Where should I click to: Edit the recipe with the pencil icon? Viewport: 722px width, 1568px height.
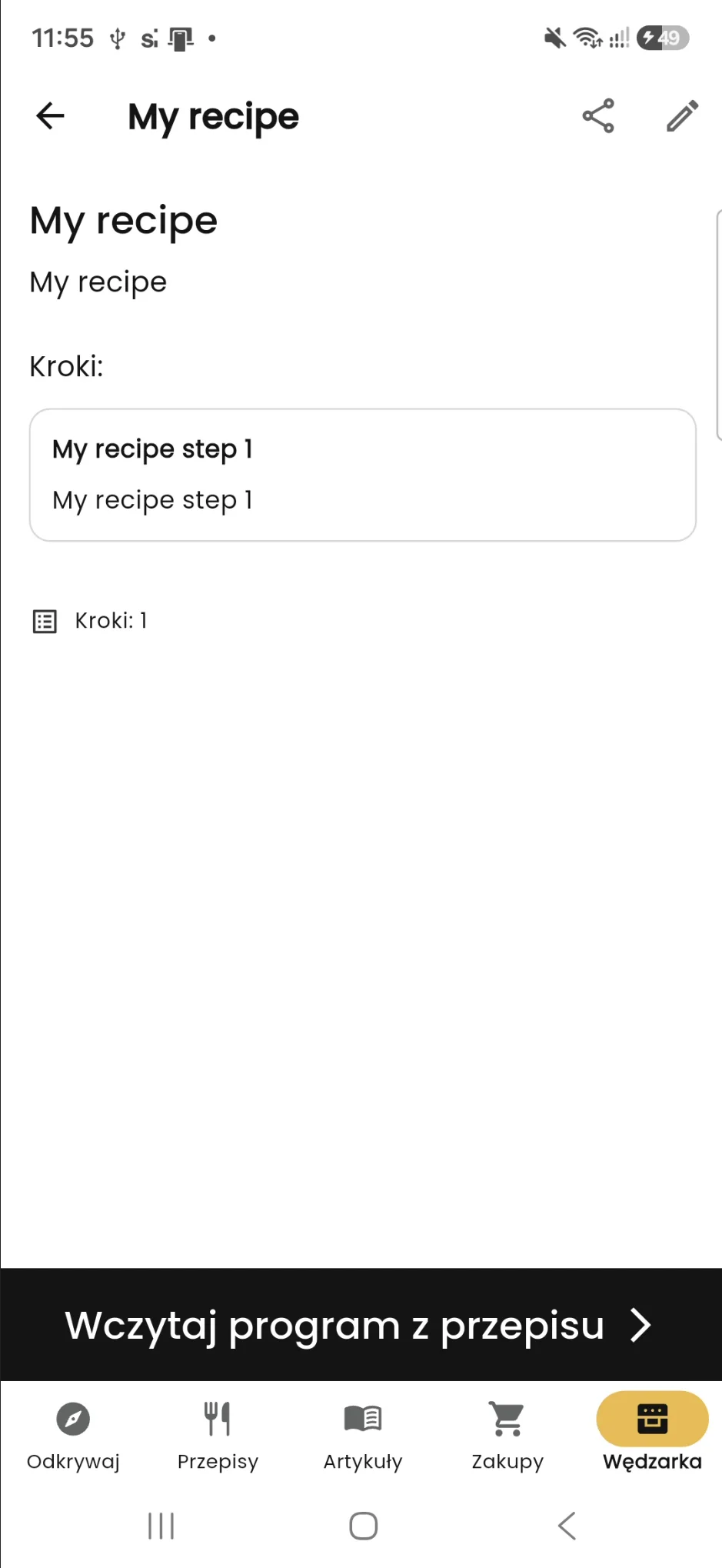click(x=682, y=116)
